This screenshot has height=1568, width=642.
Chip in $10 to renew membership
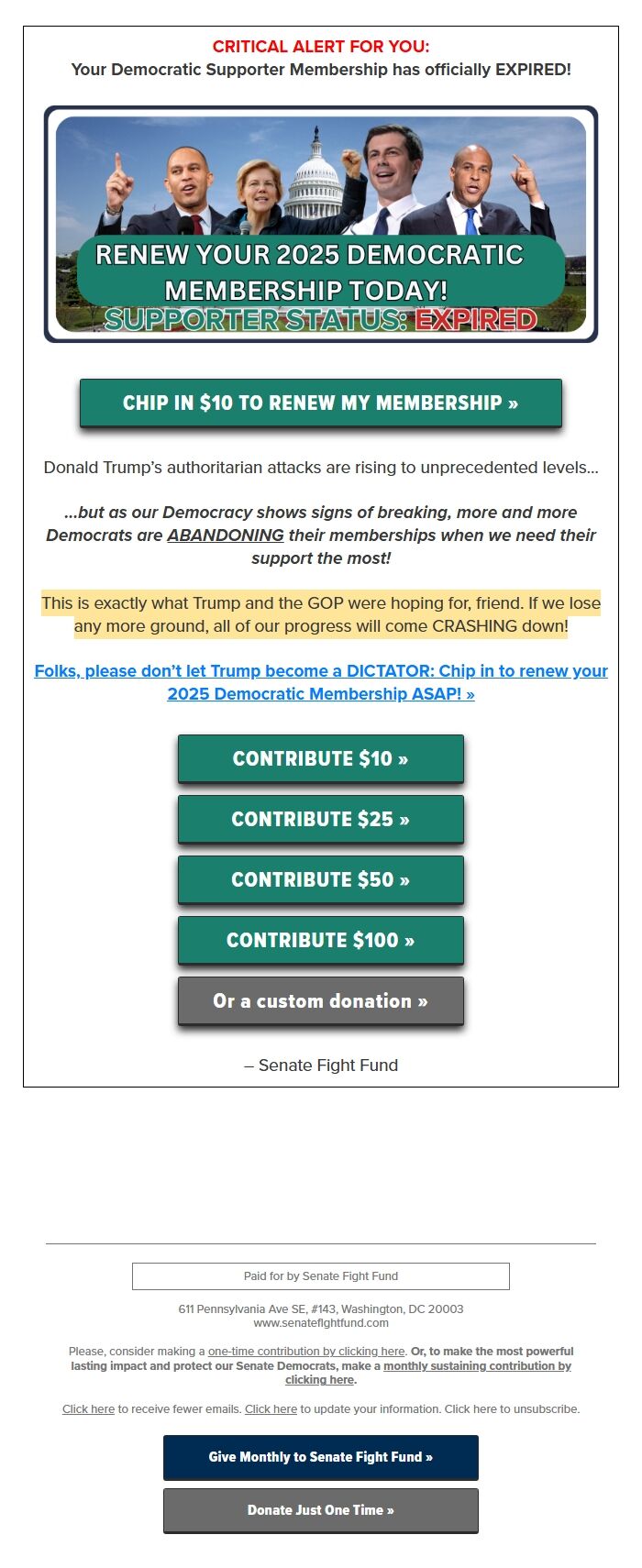321,403
